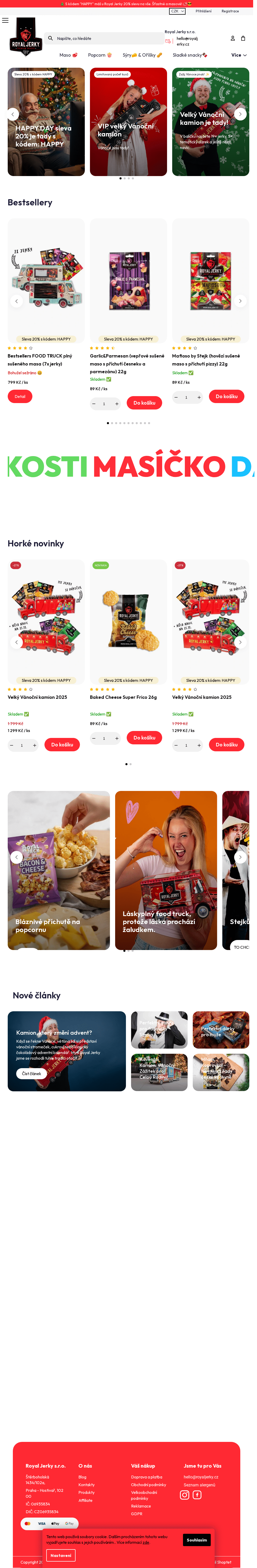Open the Přihlášení login link
Image resolution: width=257 pixels, height=1568 pixels.
pos(204,11)
